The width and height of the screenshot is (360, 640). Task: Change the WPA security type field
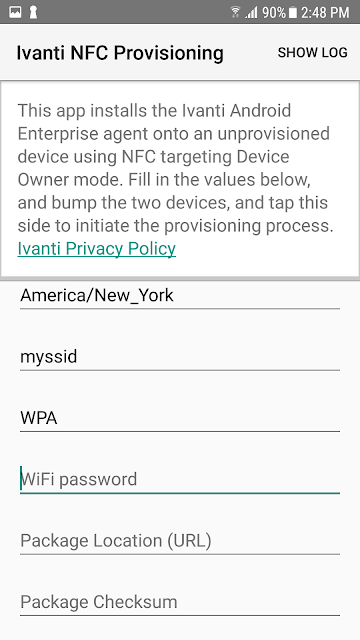(x=180, y=418)
